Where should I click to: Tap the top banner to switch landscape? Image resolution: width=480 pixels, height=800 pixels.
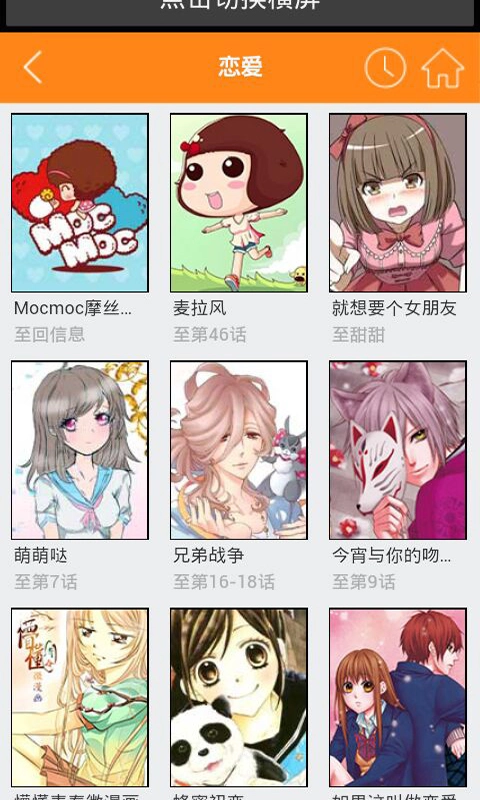coord(240,12)
